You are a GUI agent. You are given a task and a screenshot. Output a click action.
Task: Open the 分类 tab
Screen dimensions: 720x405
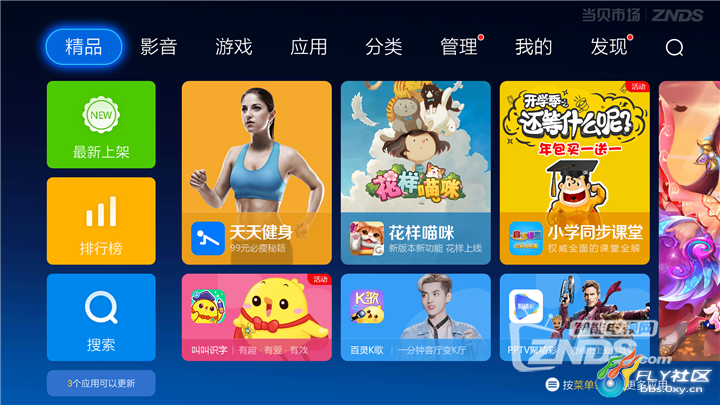383,47
